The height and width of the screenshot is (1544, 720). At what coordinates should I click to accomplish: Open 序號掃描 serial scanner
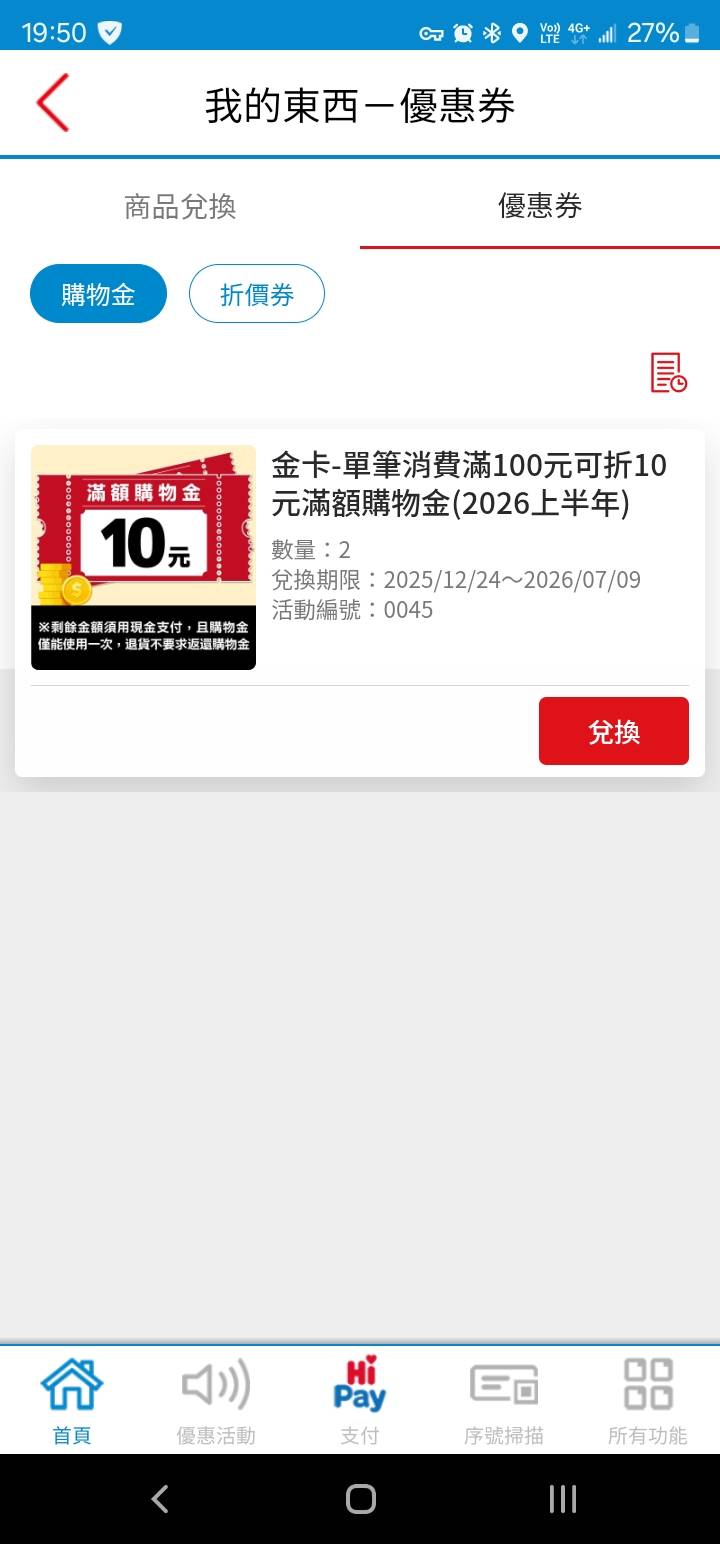(x=504, y=1401)
